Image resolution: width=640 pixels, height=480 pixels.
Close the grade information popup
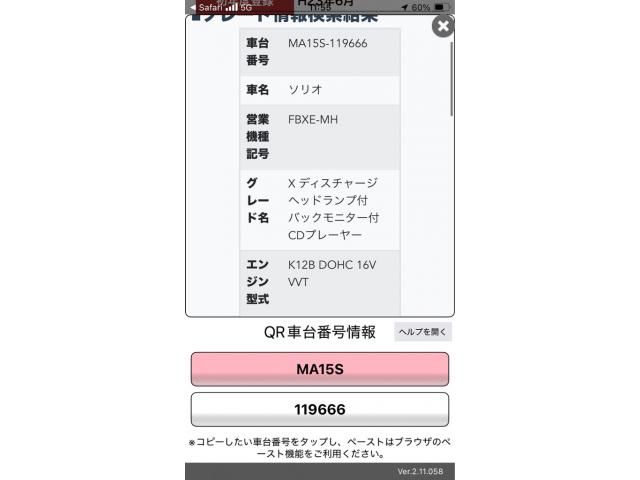[443, 27]
